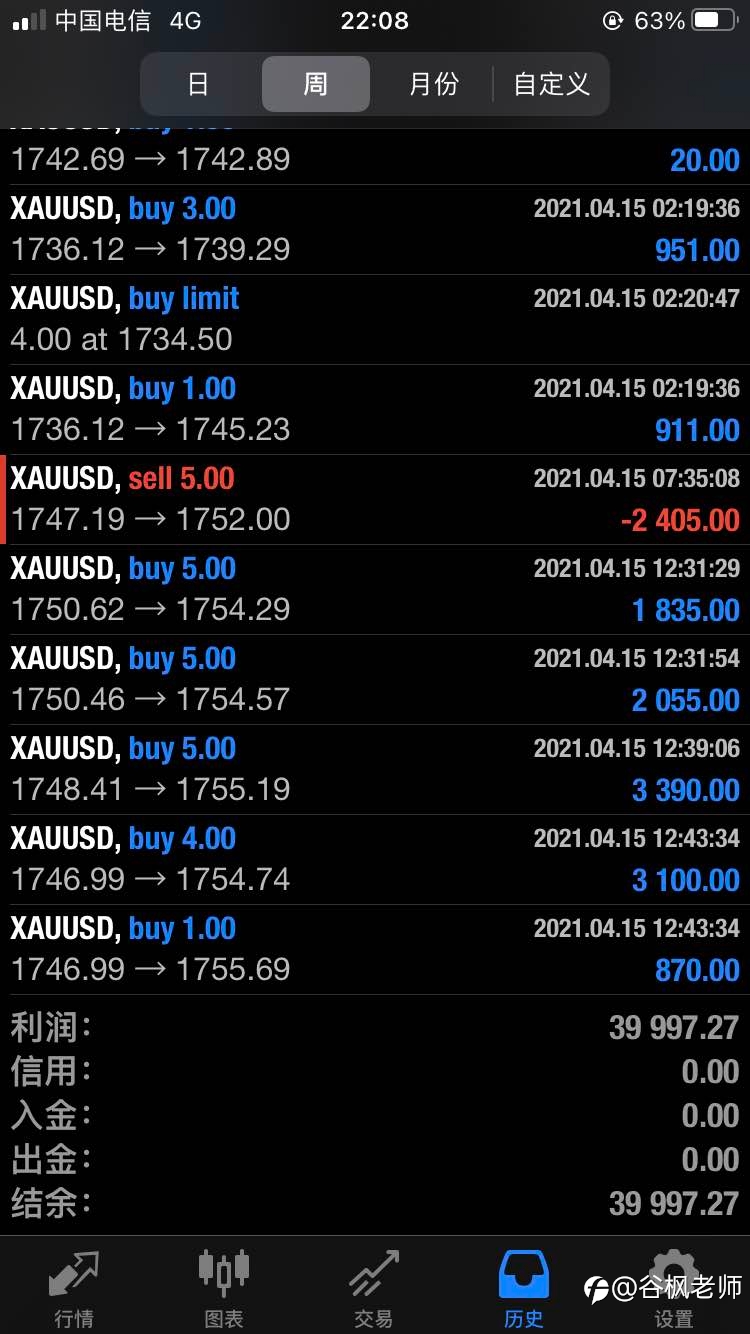
Task: Switch to the 日 period filter
Action: click(x=199, y=84)
